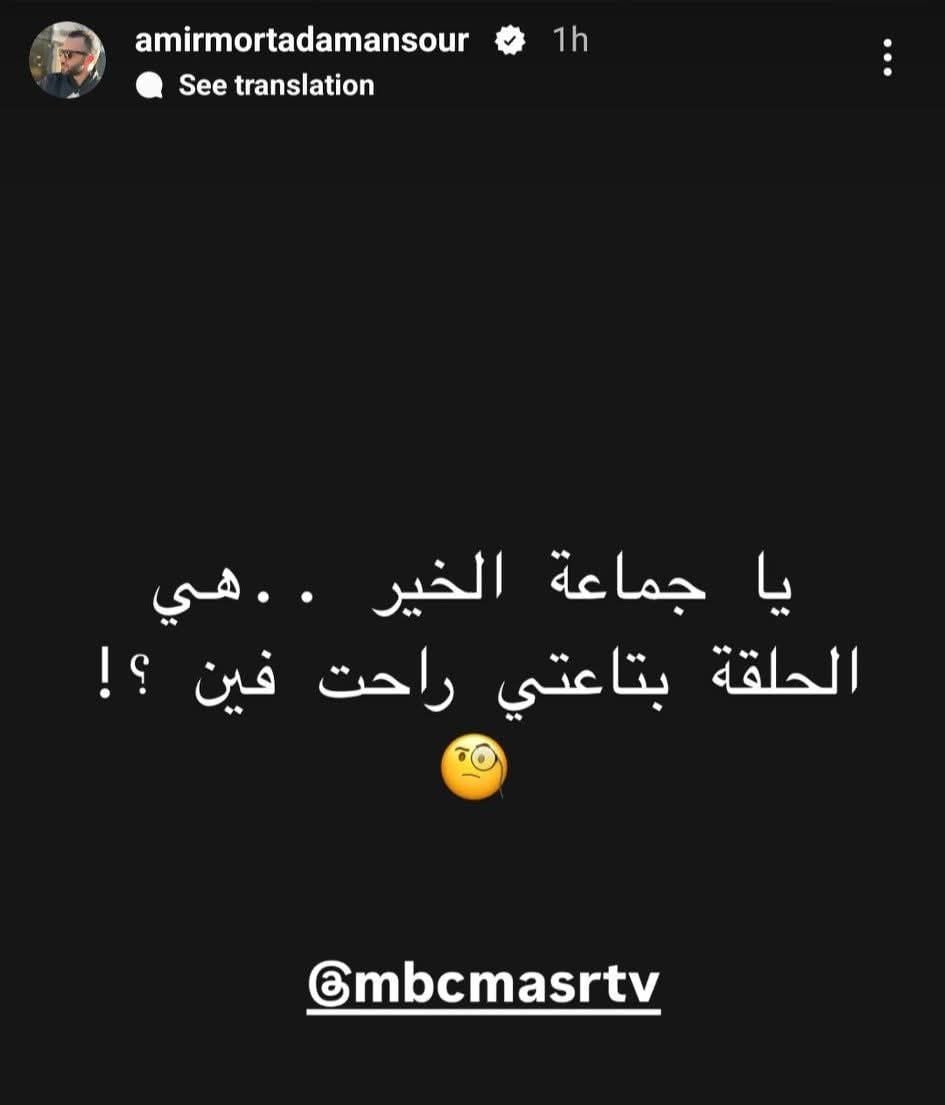
Task: Open the @mbcmasrtv Threads mention
Action: tap(484, 986)
